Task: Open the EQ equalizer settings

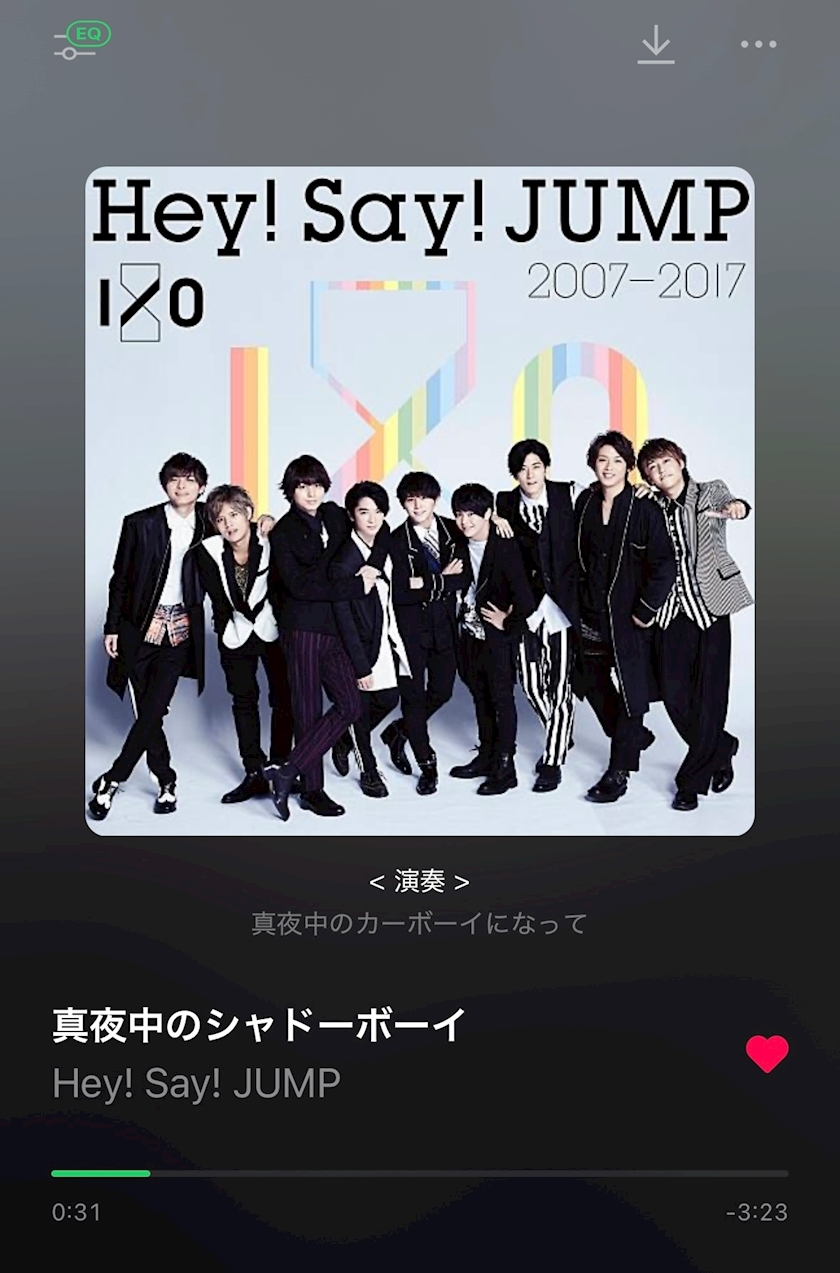Action: coord(81,41)
